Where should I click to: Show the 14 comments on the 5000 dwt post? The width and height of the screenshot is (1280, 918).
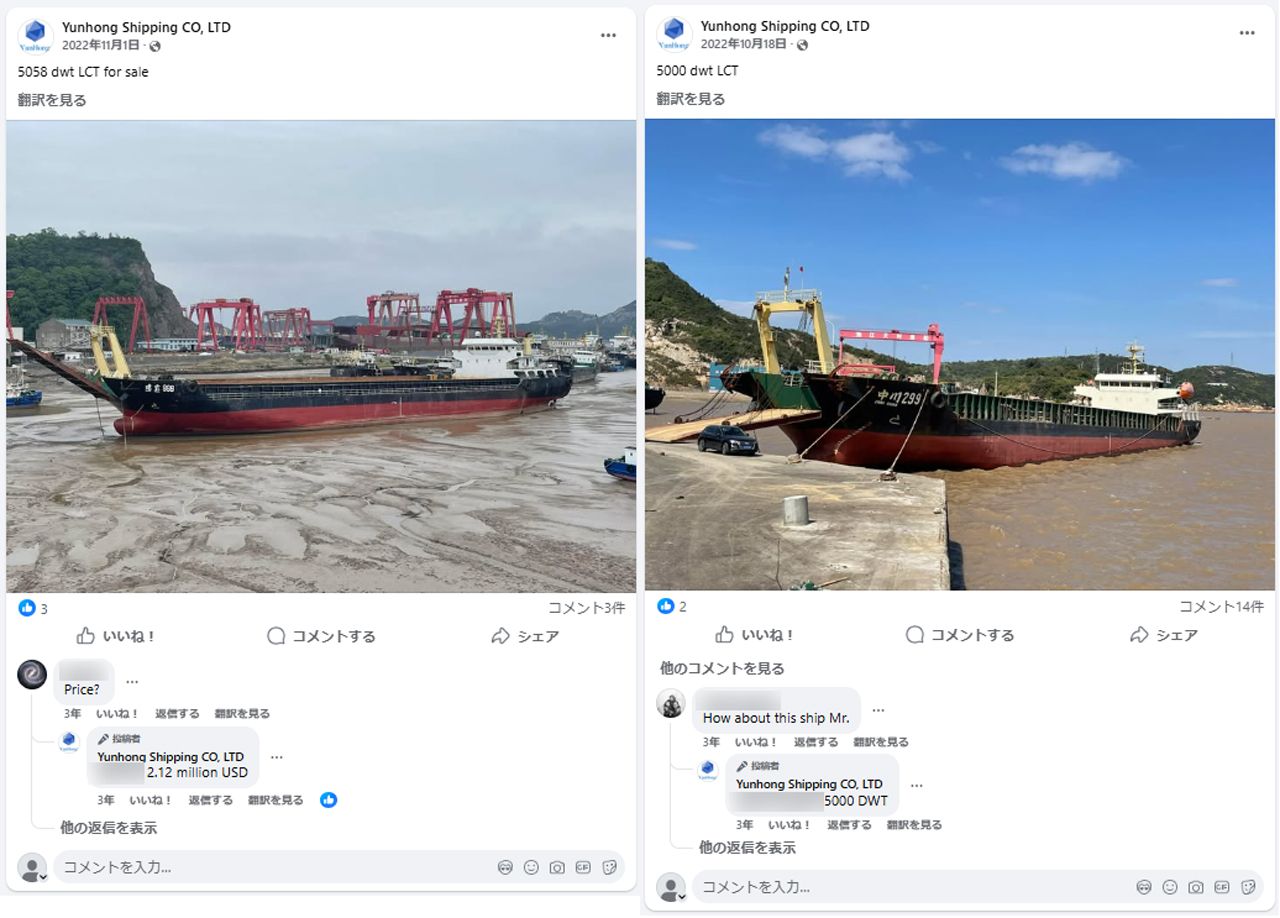click(1220, 607)
